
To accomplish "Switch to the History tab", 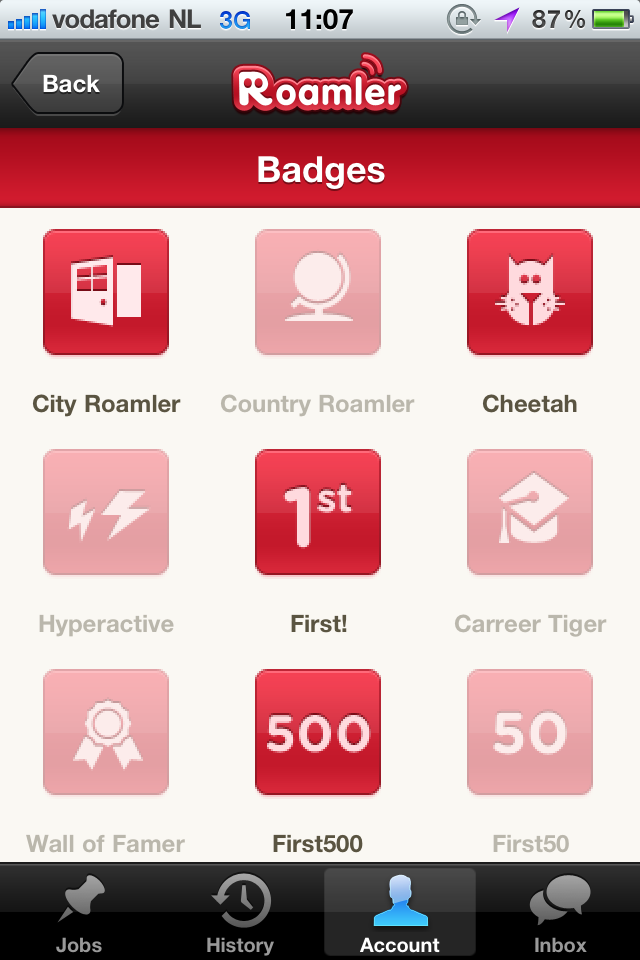I will pos(240,912).
